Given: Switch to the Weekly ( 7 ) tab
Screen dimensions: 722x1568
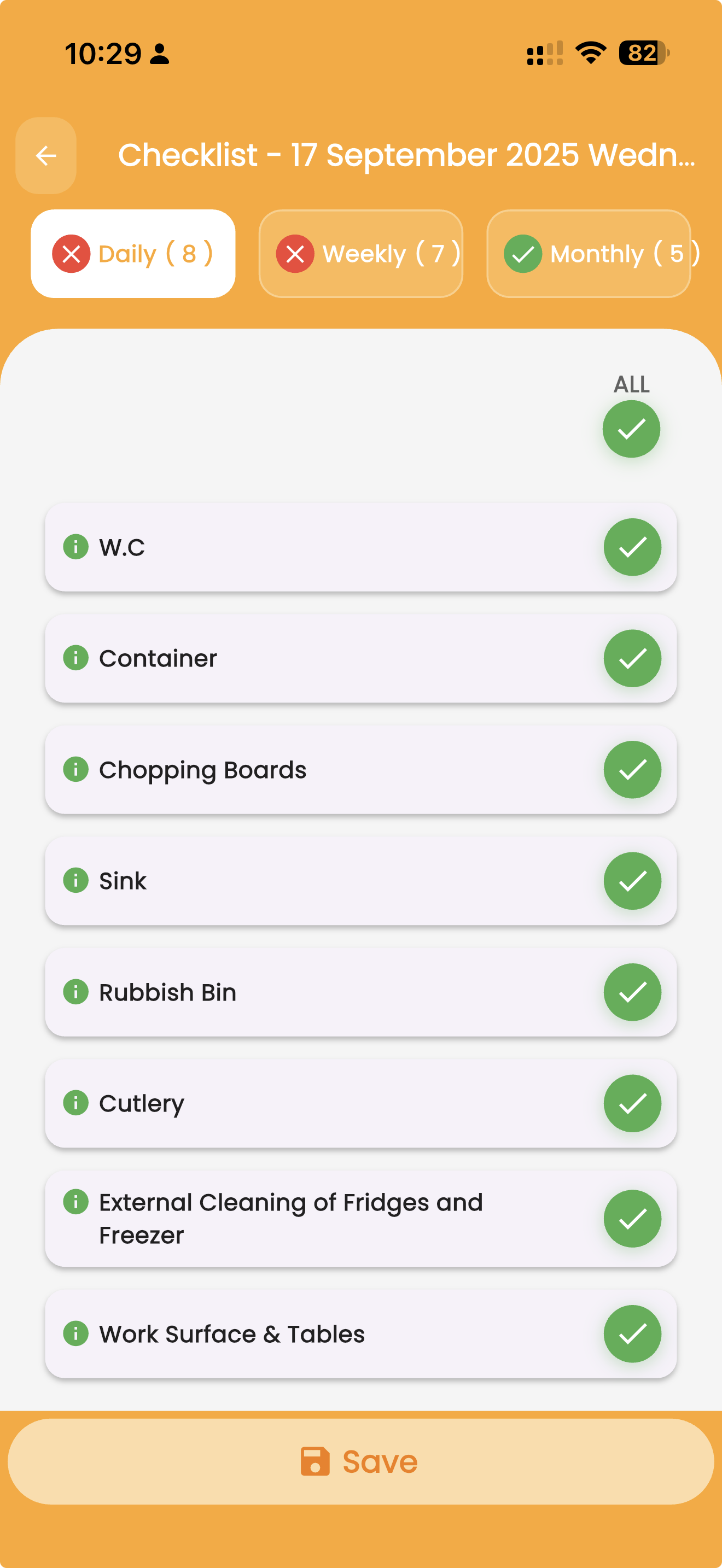Looking at the screenshot, I should click(360, 253).
